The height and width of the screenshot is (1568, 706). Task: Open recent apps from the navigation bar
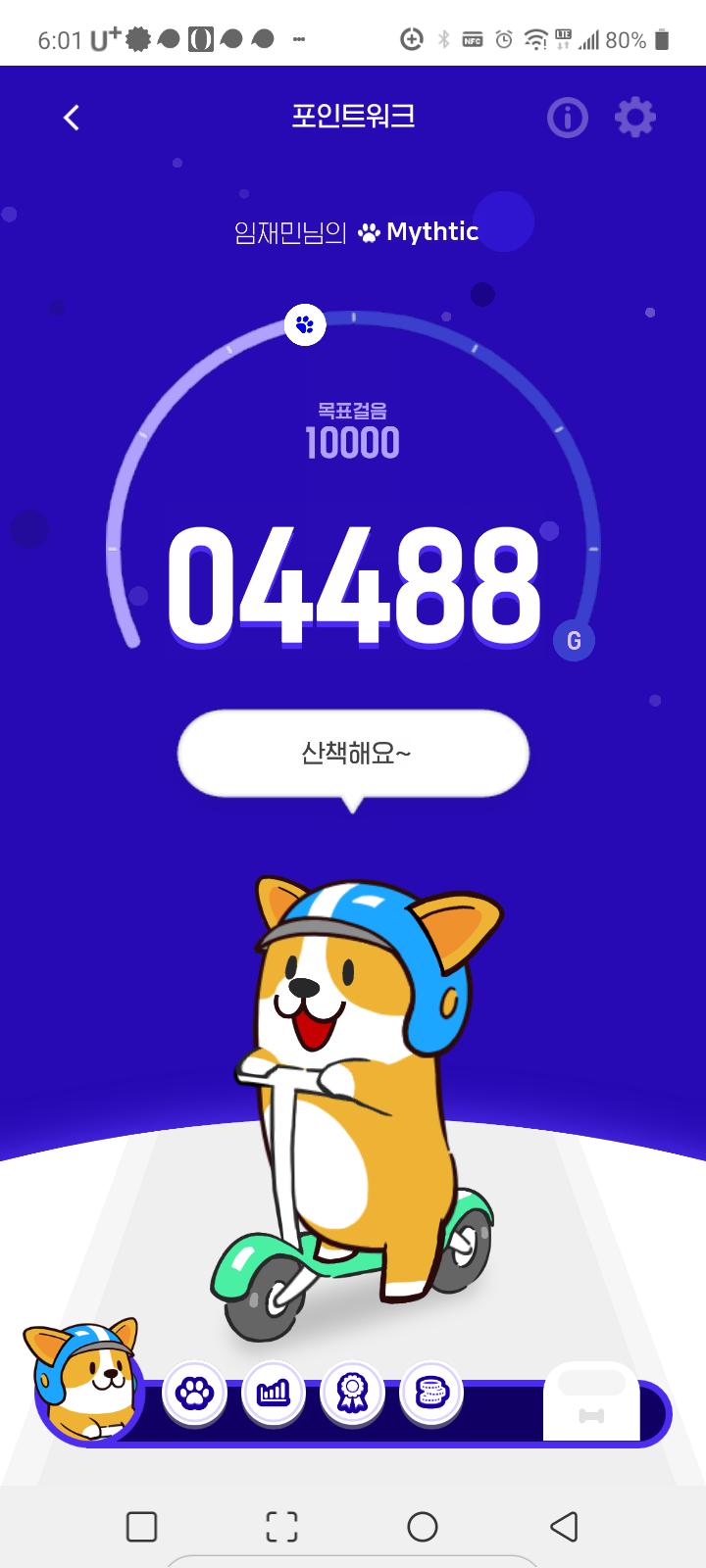pyautogui.click(x=142, y=1526)
